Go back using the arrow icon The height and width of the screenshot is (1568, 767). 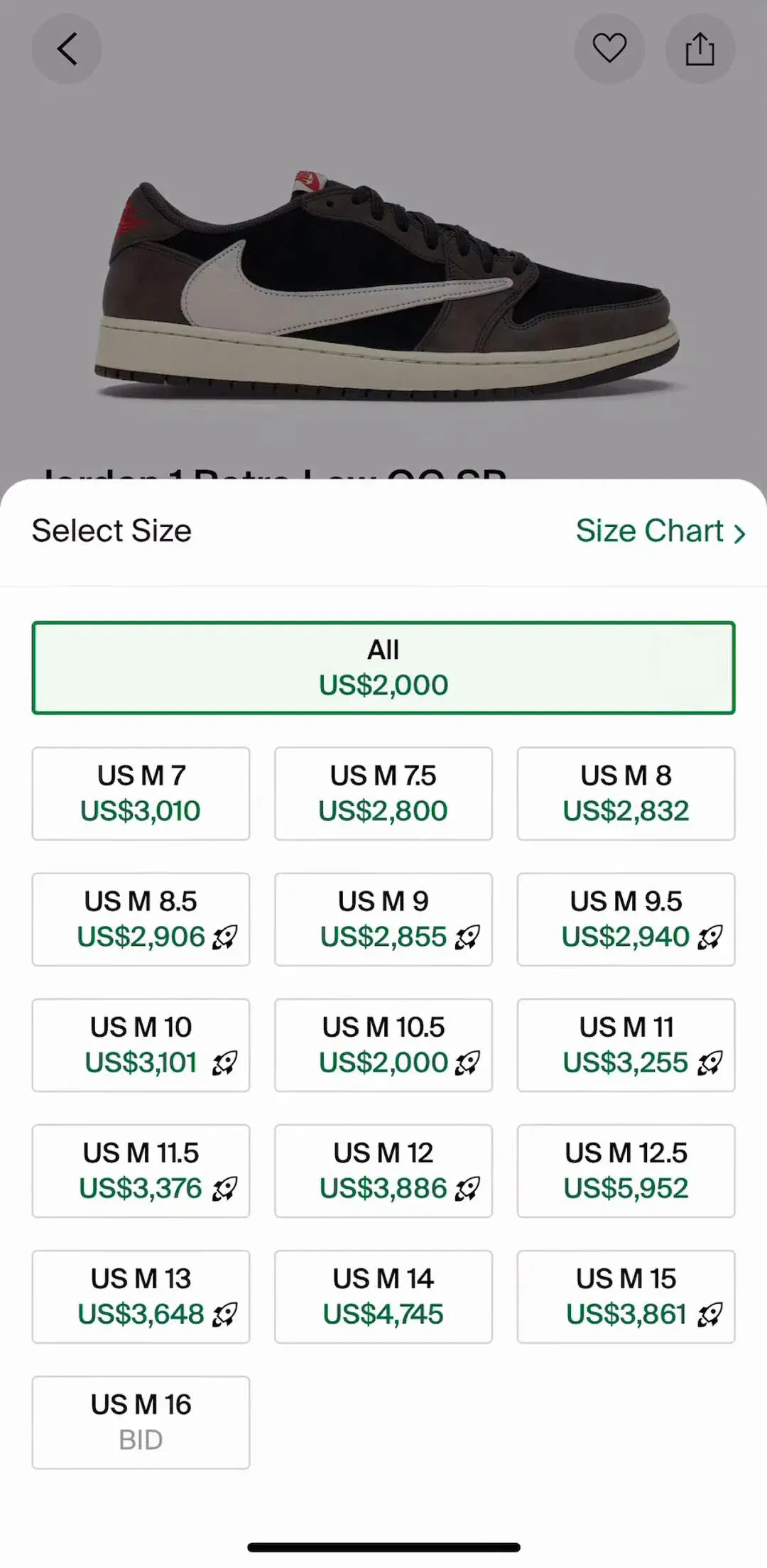click(67, 49)
